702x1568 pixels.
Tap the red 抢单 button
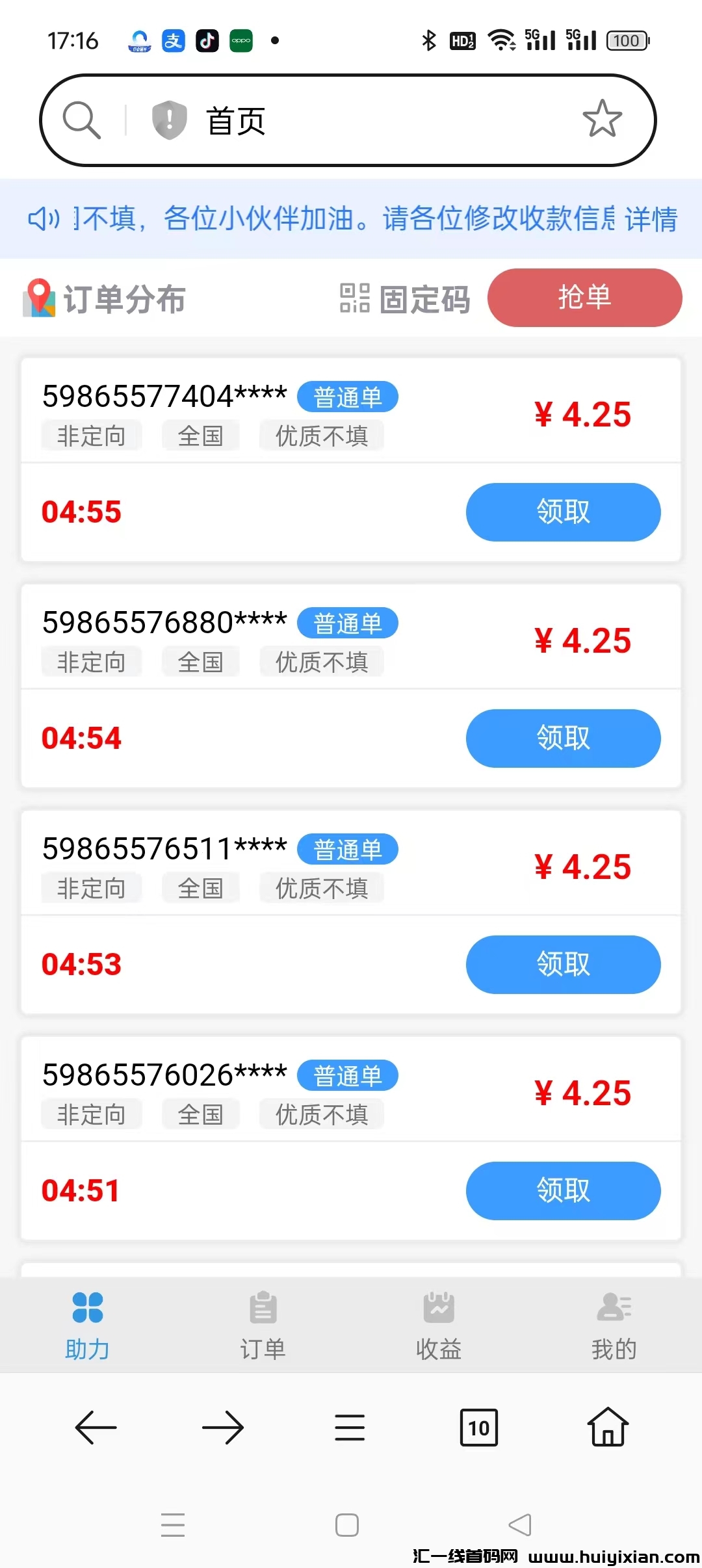[x=584, y=298]
